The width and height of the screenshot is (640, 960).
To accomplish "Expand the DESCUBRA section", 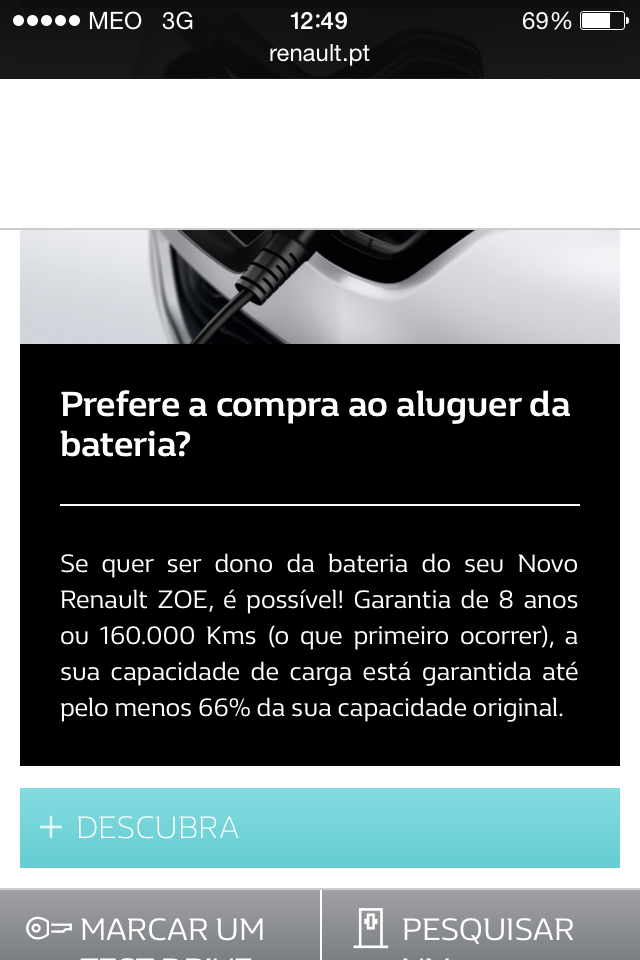I will tap(319, 828).
